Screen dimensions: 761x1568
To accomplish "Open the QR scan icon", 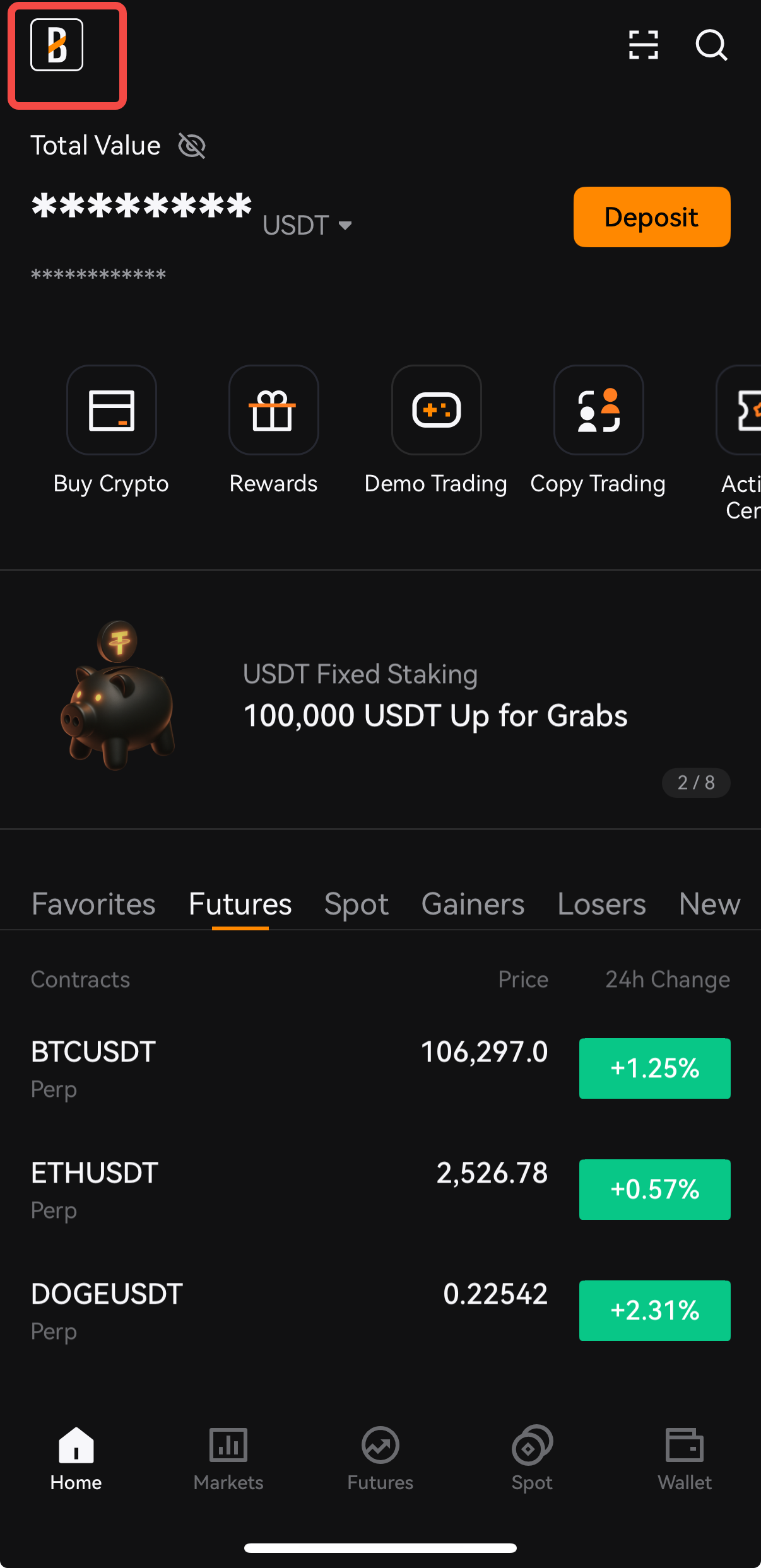I will tap(644, 45).
